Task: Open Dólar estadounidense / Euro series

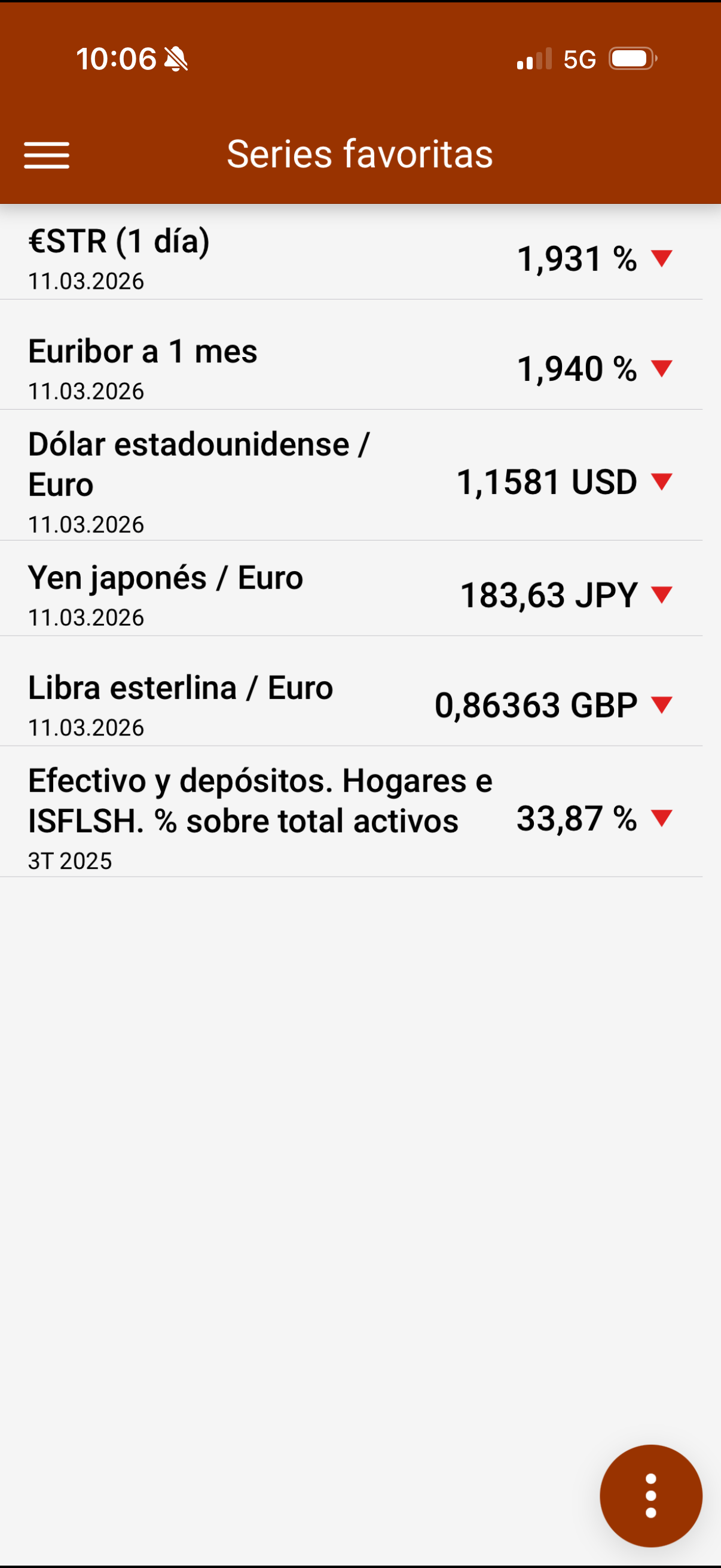Action: click(350, 481)
